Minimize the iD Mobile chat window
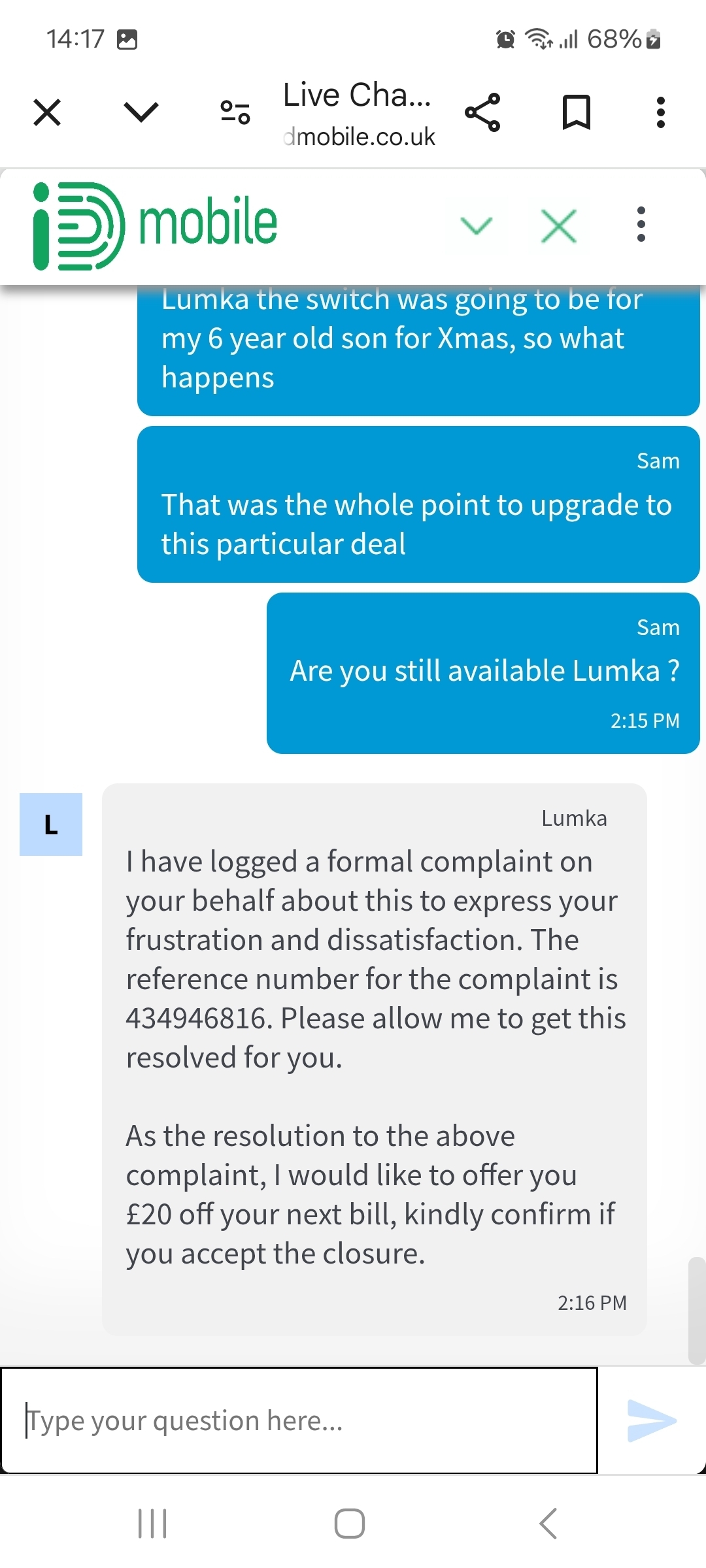Viewport: 706px width, 1568px height. click(477, 225)
